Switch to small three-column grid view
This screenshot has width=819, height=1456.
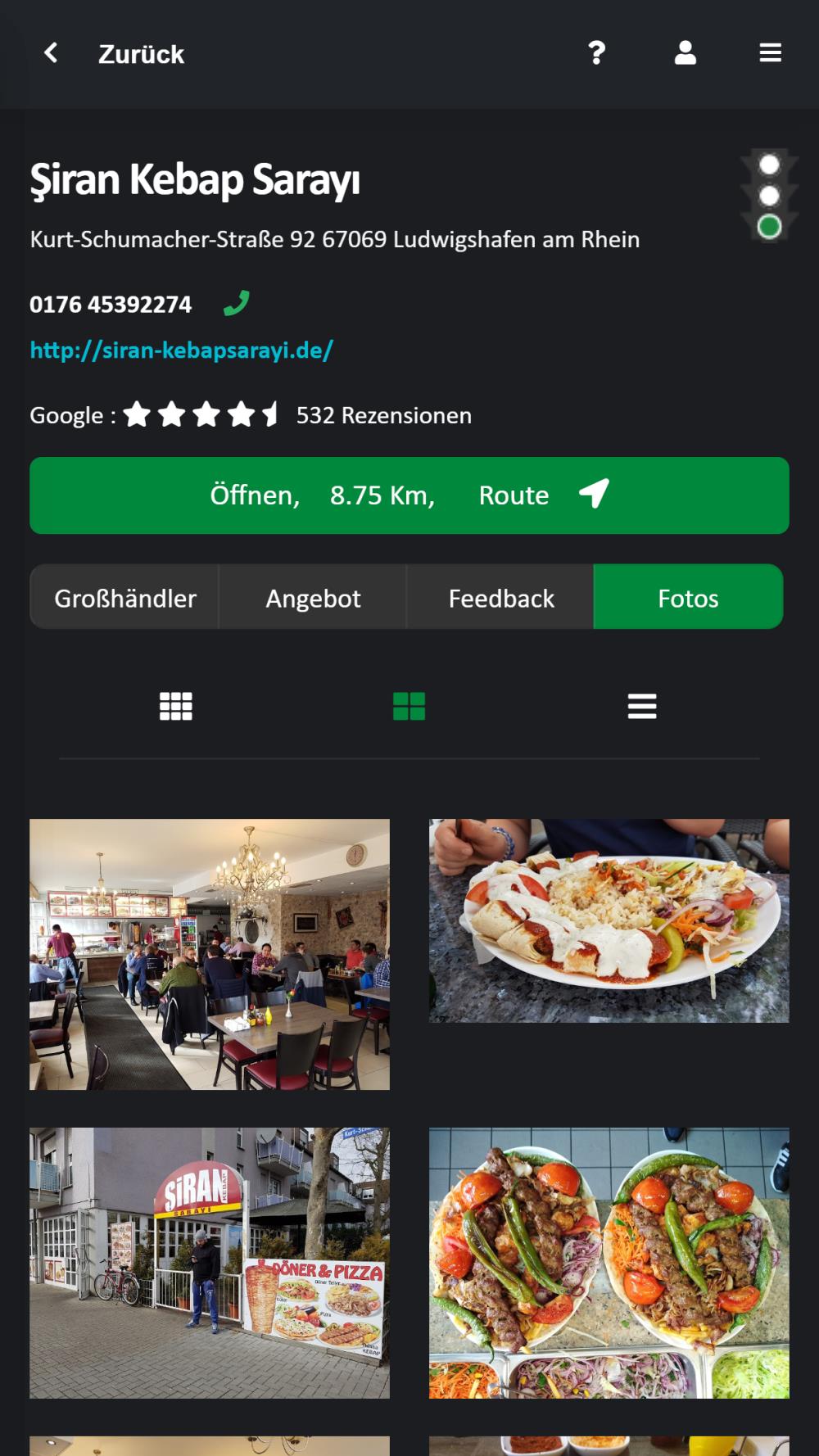pyautogui.click(x=176, y=706)
